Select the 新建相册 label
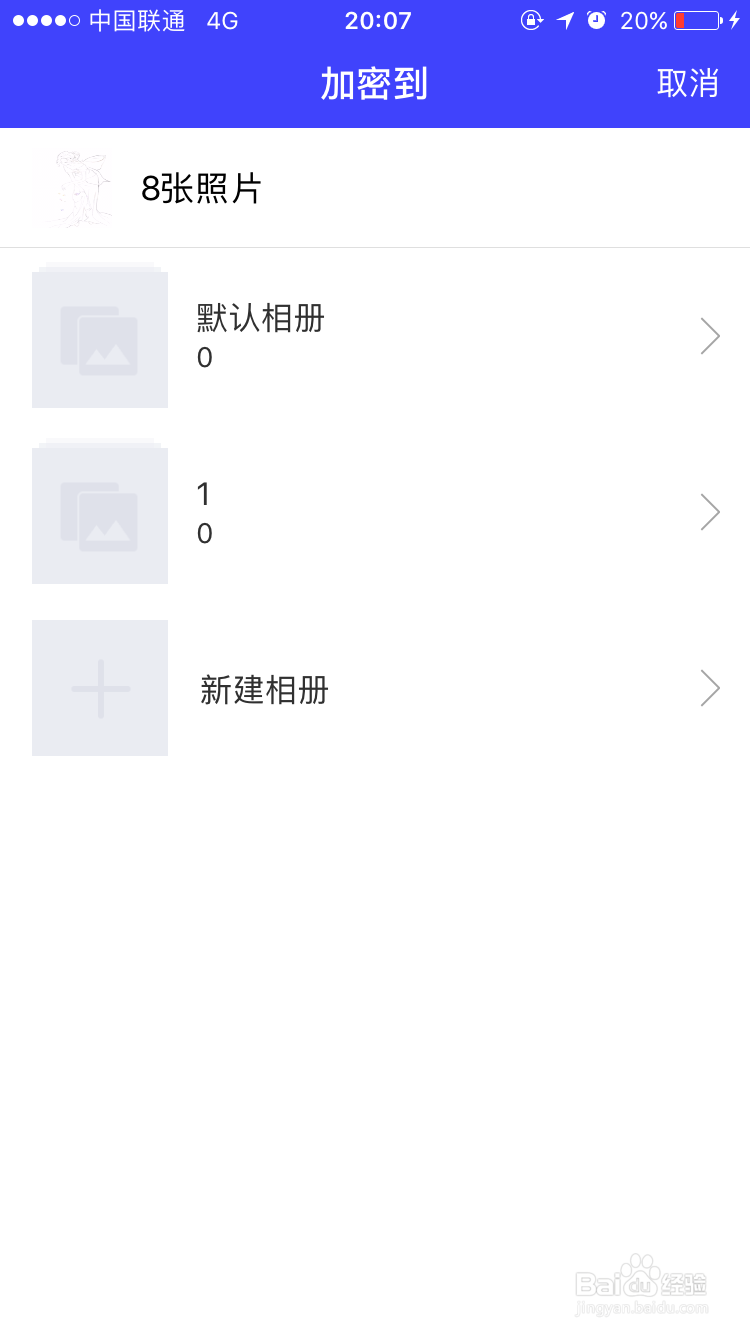This screenshot has height=1334, width=750. [263, 689]
